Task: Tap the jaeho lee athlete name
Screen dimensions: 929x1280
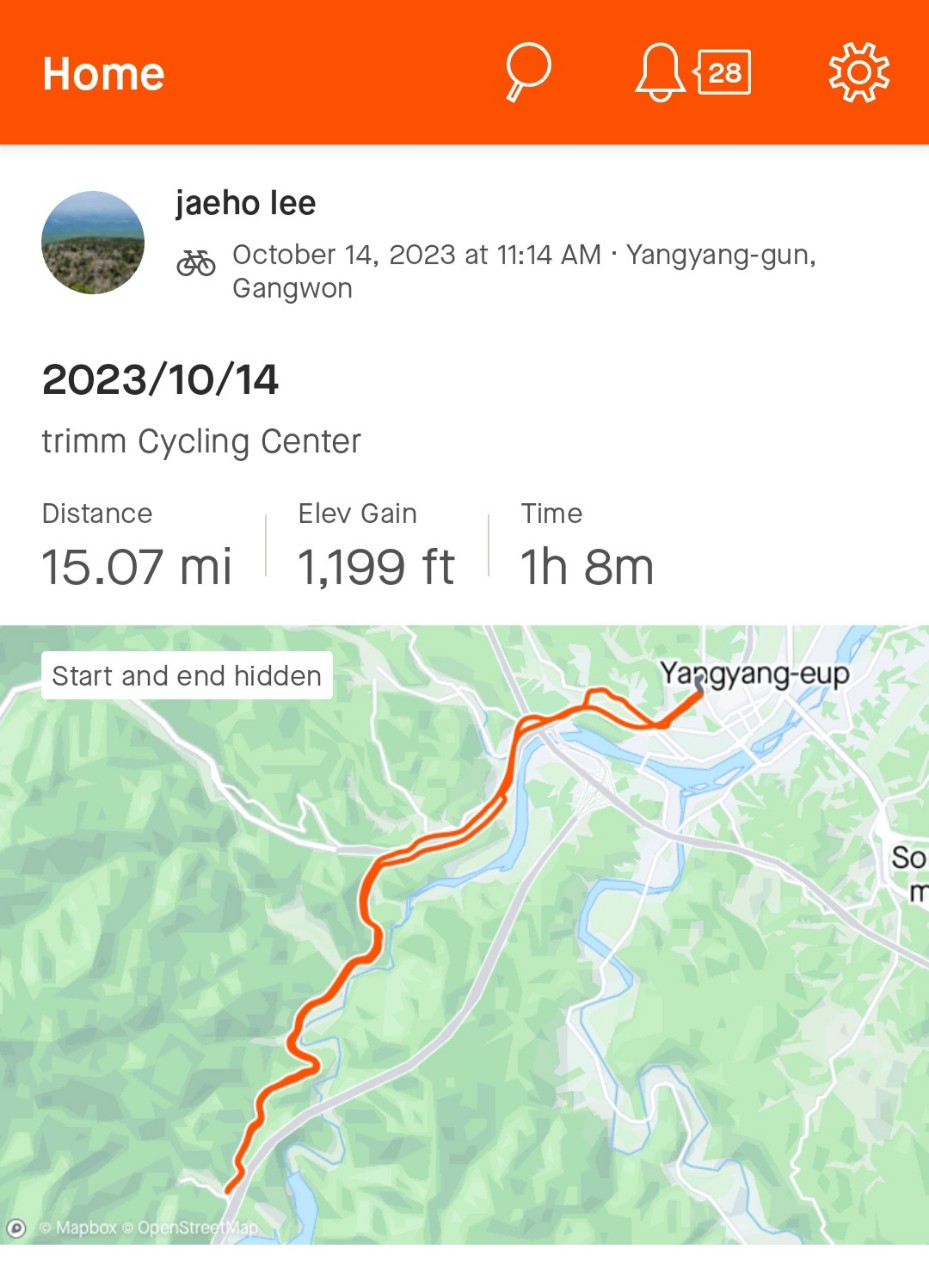Action: (245, 204)
